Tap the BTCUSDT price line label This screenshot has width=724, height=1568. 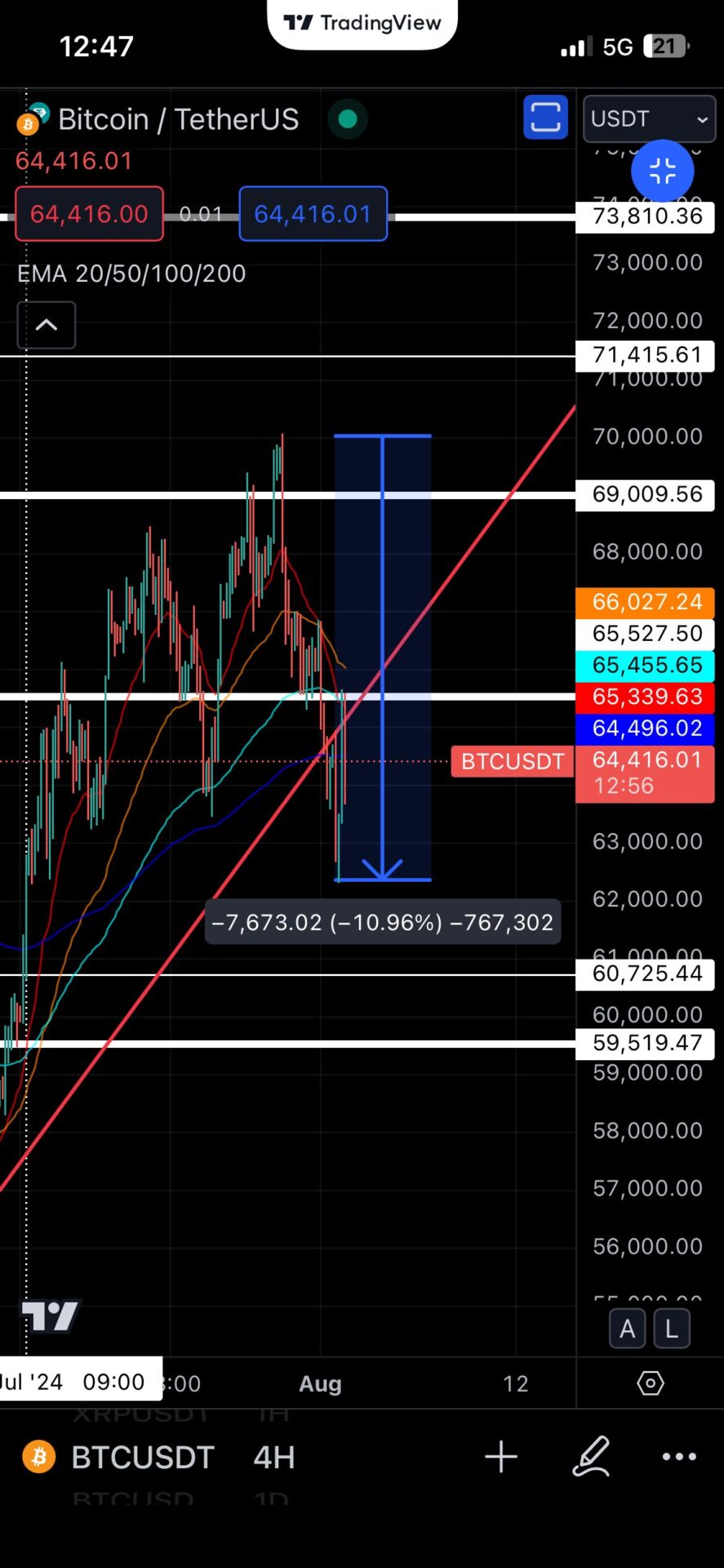tap(512, 761)
